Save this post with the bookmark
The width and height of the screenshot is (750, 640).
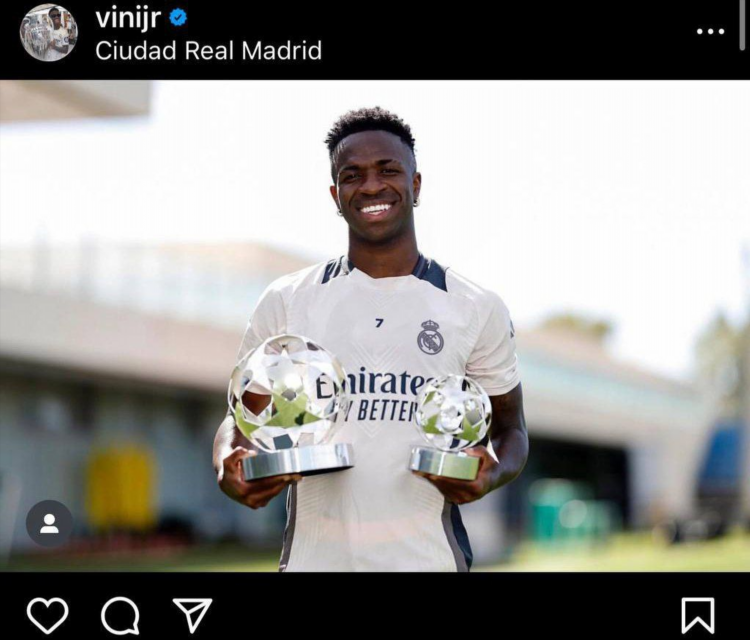point(698,615)
